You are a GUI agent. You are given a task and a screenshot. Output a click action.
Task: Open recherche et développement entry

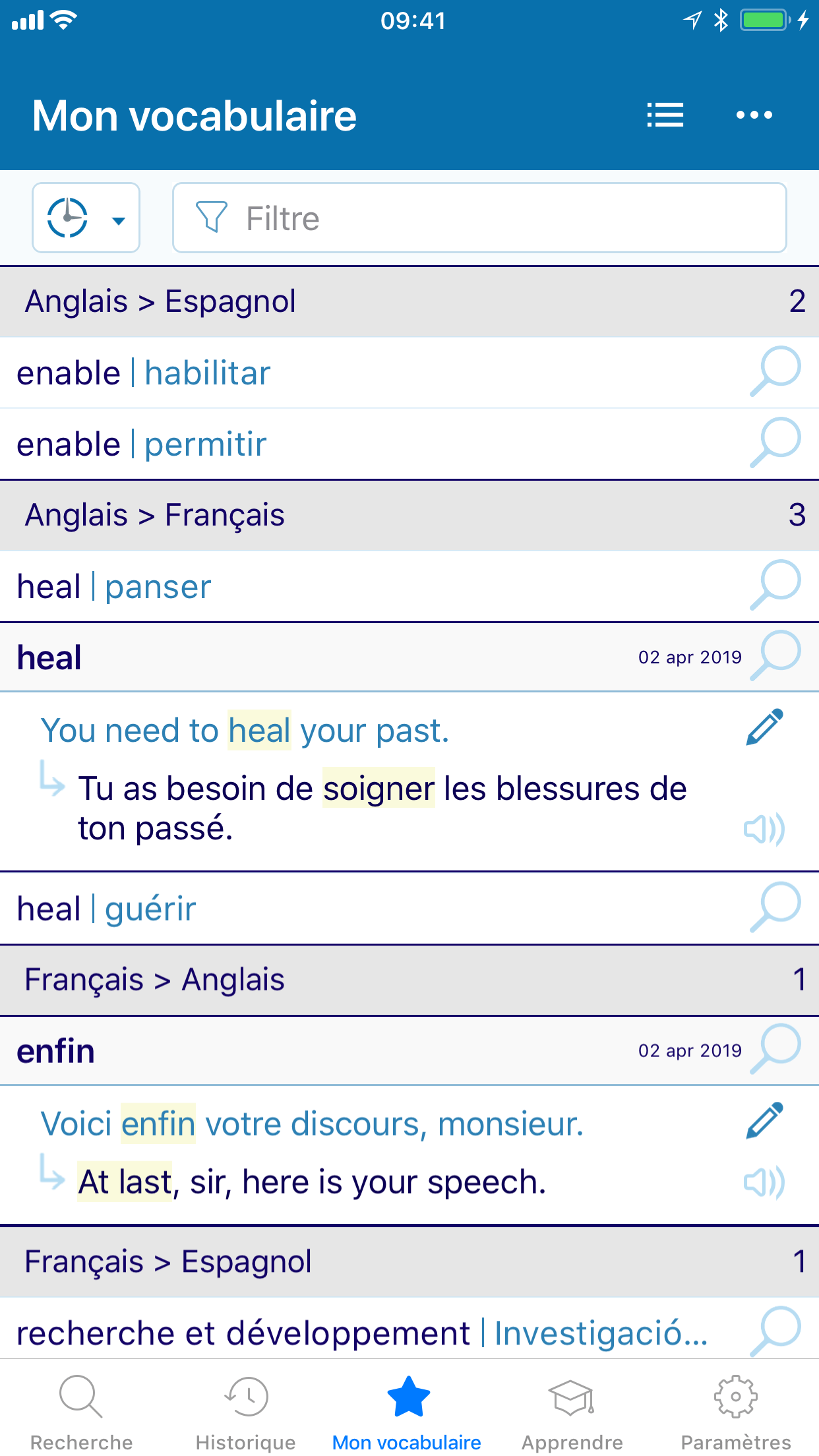click(409, 1331)
